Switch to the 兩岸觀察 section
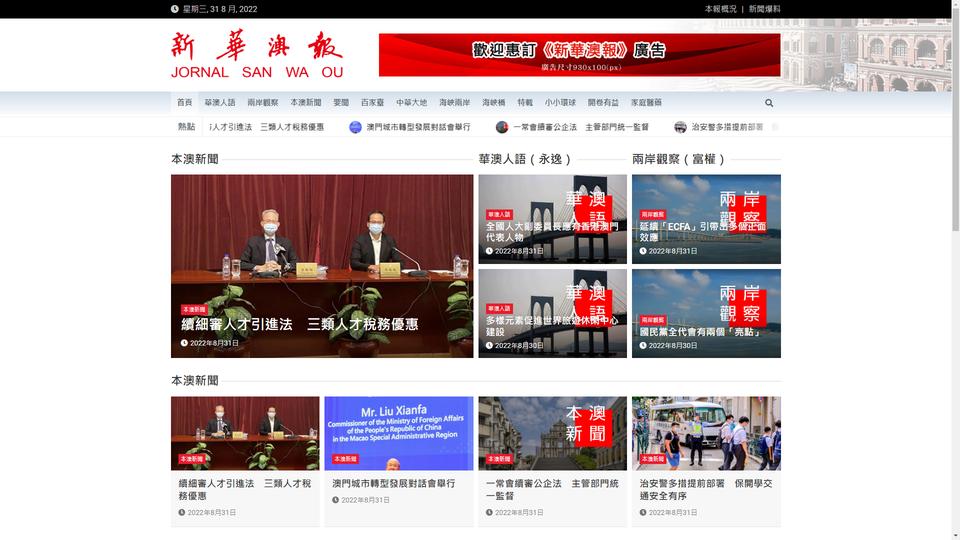The width and height of the screenshot is (960, 540). tap(263, 103)
